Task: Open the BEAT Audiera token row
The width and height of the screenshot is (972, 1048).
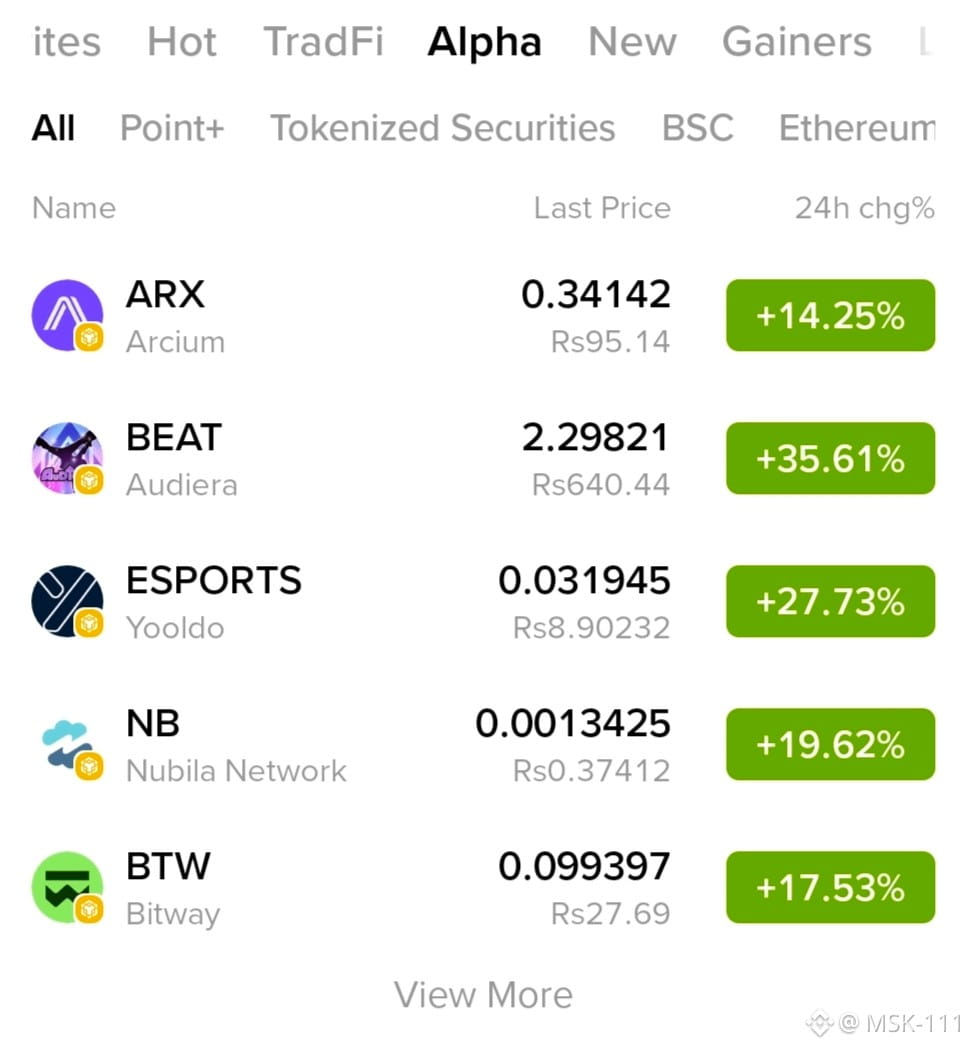Action: (483, 458)
